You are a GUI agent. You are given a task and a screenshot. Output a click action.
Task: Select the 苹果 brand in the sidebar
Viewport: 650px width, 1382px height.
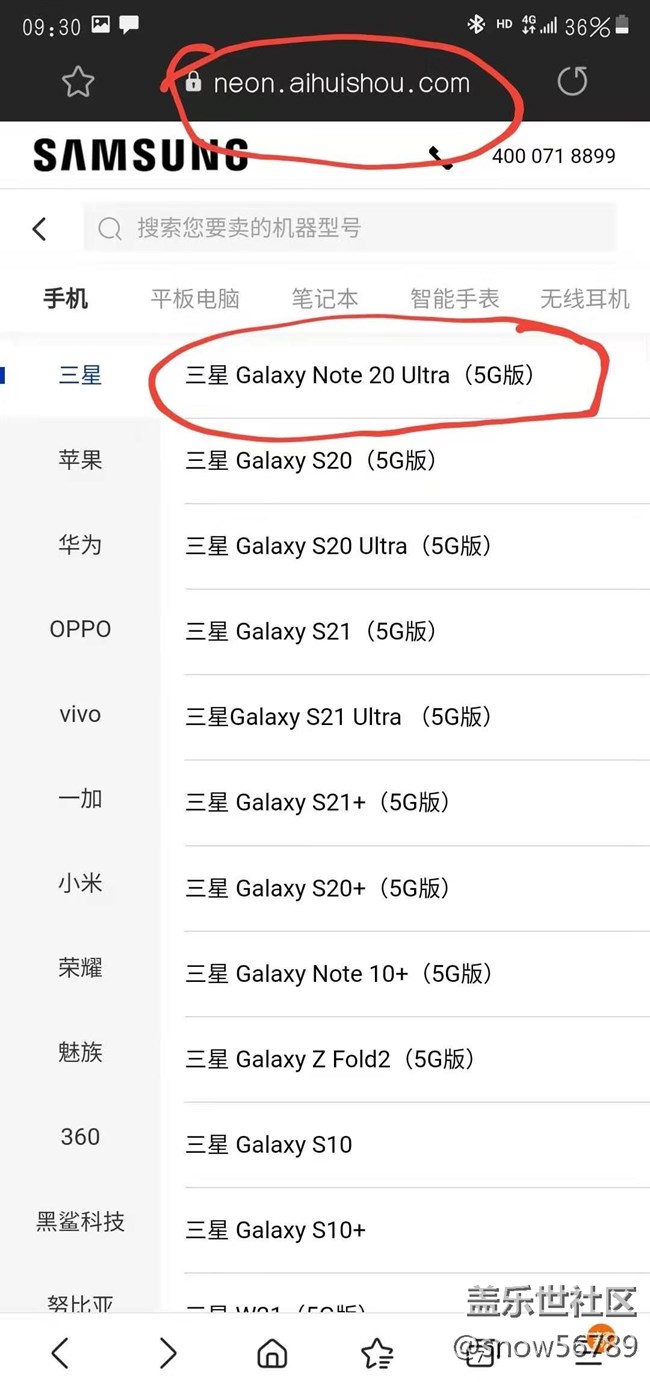point(80,460)
